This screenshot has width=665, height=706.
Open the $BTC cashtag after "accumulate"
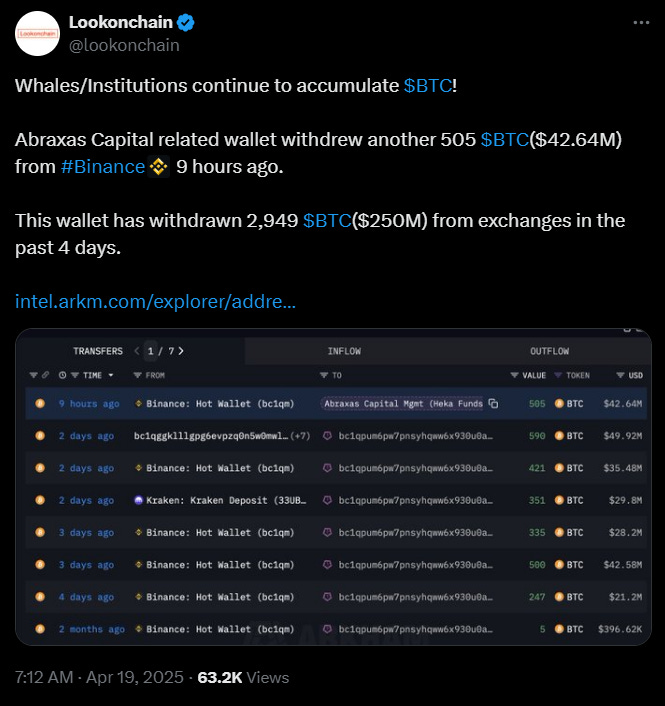428,86
